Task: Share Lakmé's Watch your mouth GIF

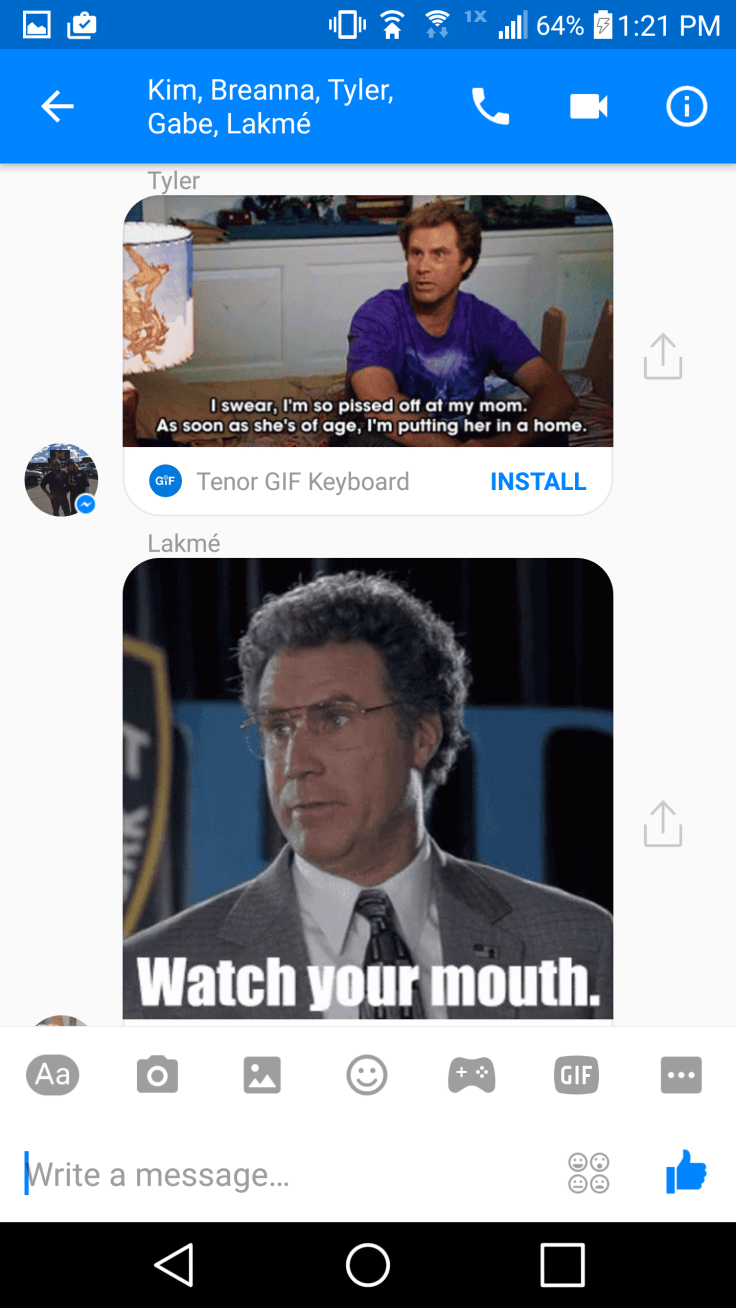Action: pos(662,824)
